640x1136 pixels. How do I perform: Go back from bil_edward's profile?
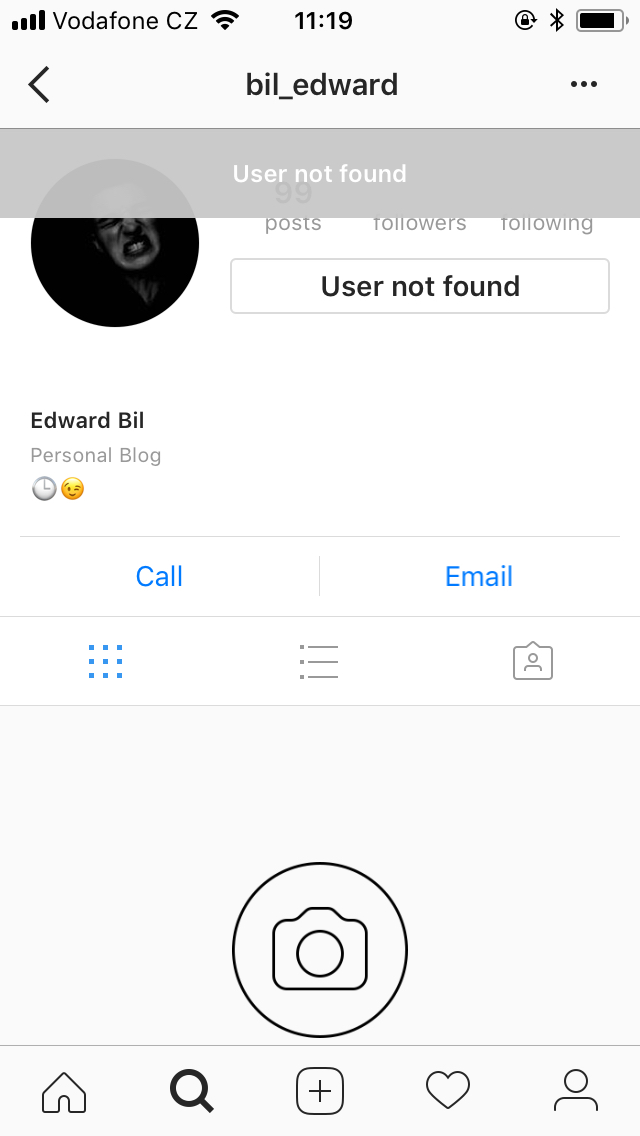(39, 85)
